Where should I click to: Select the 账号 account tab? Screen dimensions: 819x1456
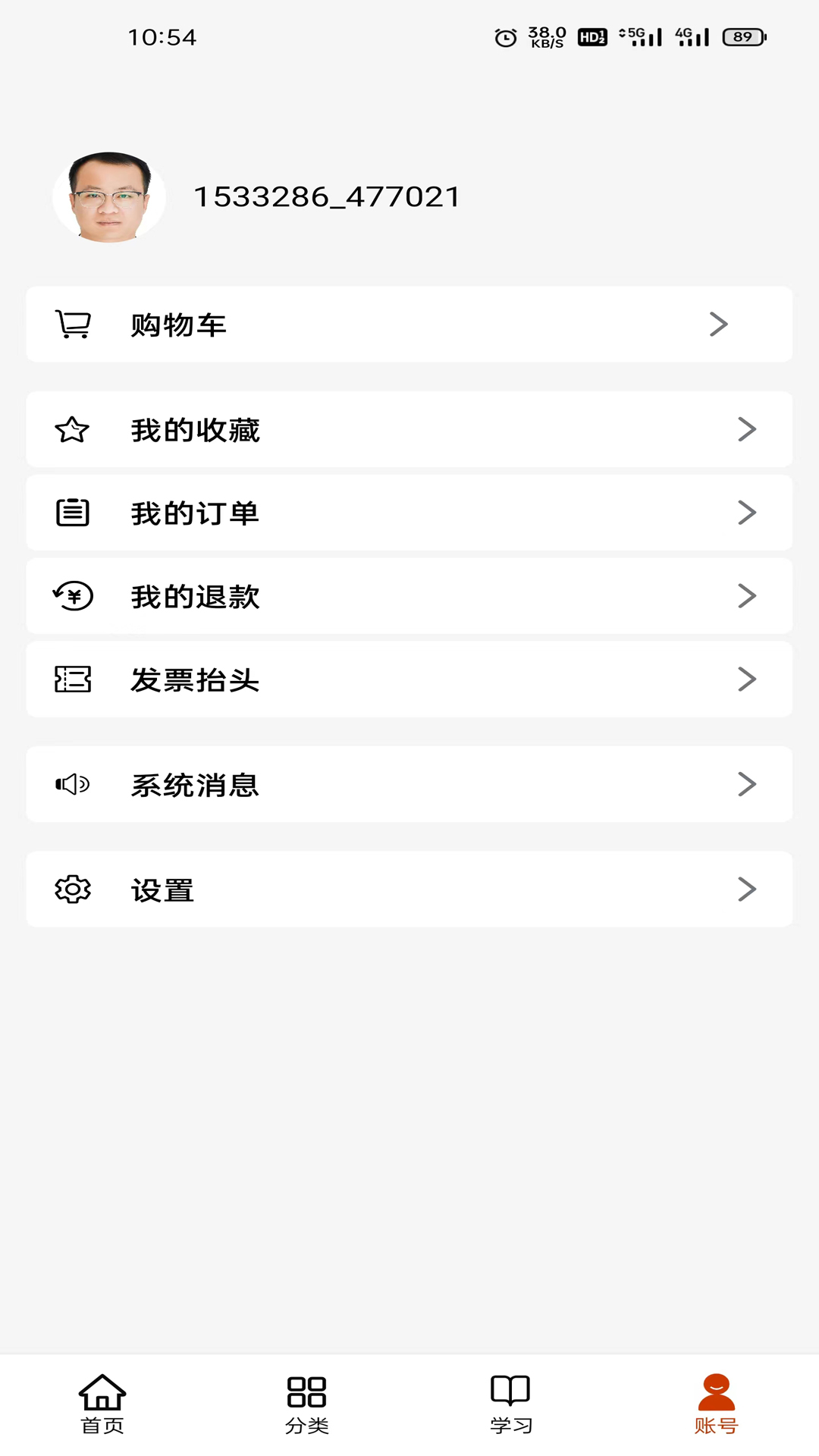tap(716, 1404)
